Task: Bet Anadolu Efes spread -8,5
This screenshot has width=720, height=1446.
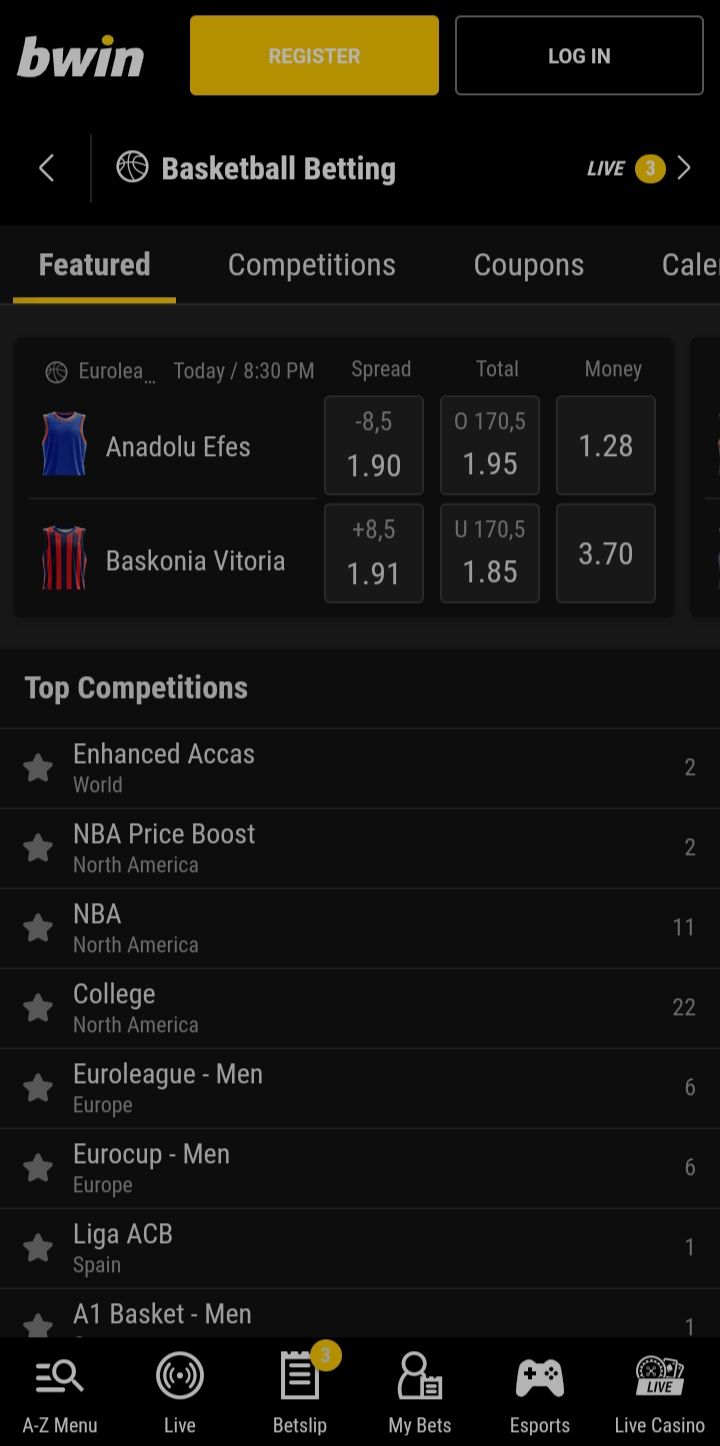Action: [x=374, y=446]
